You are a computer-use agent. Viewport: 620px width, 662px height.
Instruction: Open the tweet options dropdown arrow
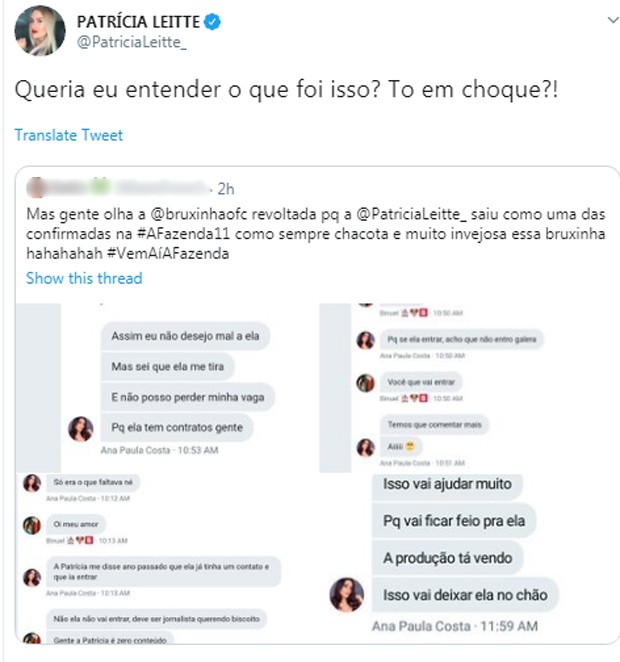click(x=597, y=21)
